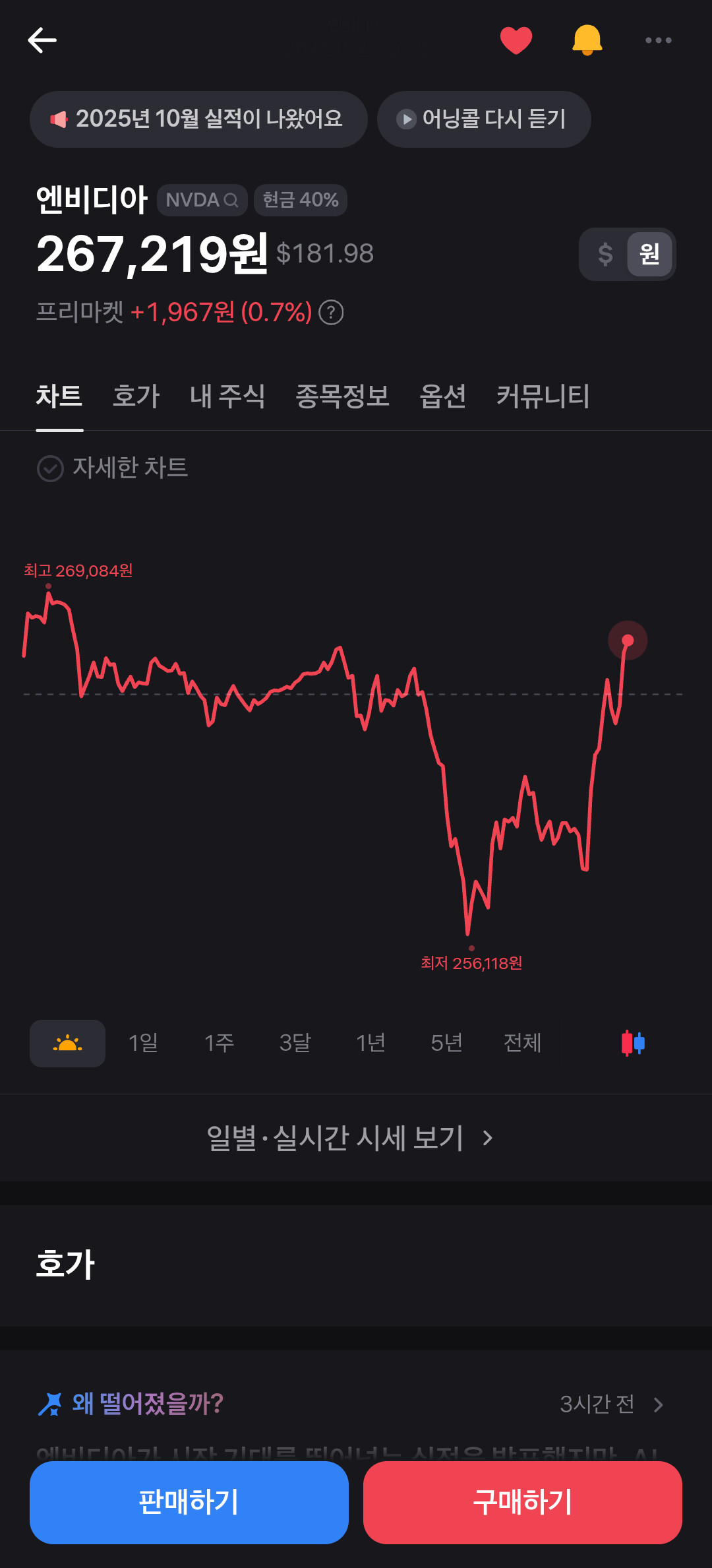Open the three-dot overflow menu

tap(658, 40)
